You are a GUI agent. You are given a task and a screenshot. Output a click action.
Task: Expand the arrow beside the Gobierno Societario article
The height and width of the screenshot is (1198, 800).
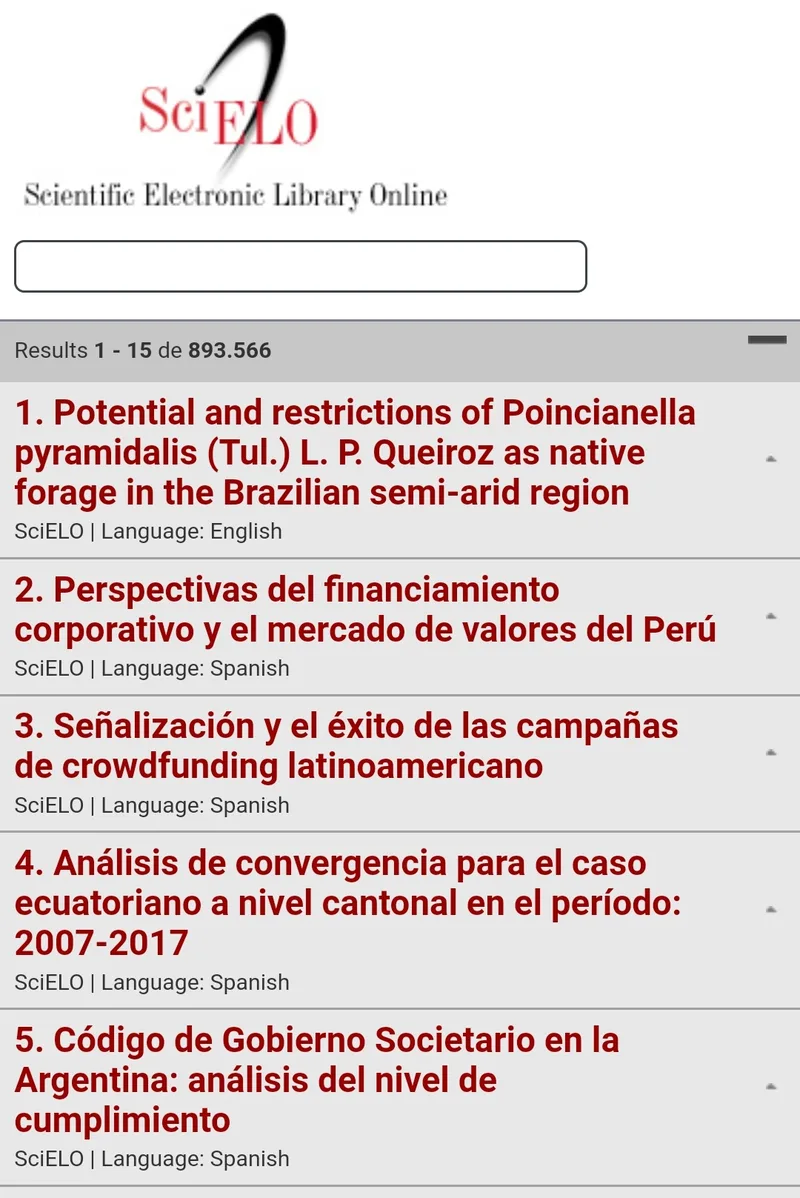pyautogui.click(x=771, y=1086)
